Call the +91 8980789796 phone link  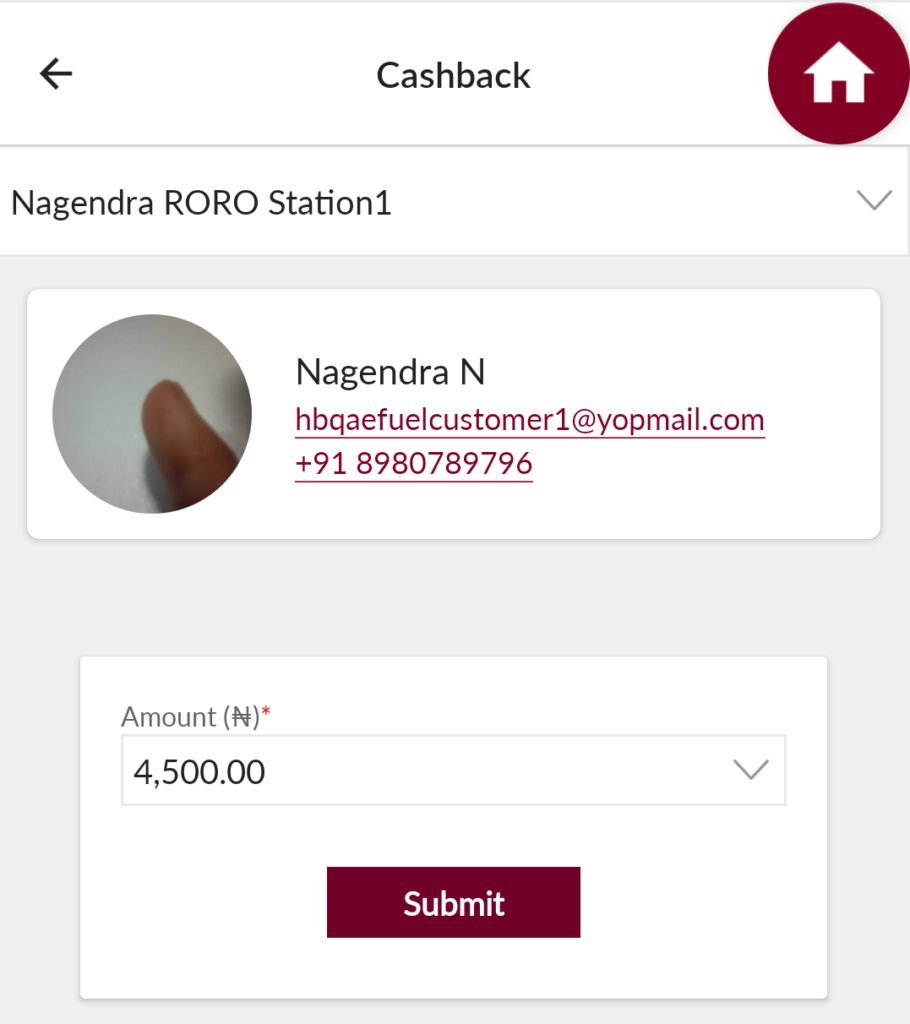pyautogui.click(x=413, y=464)
